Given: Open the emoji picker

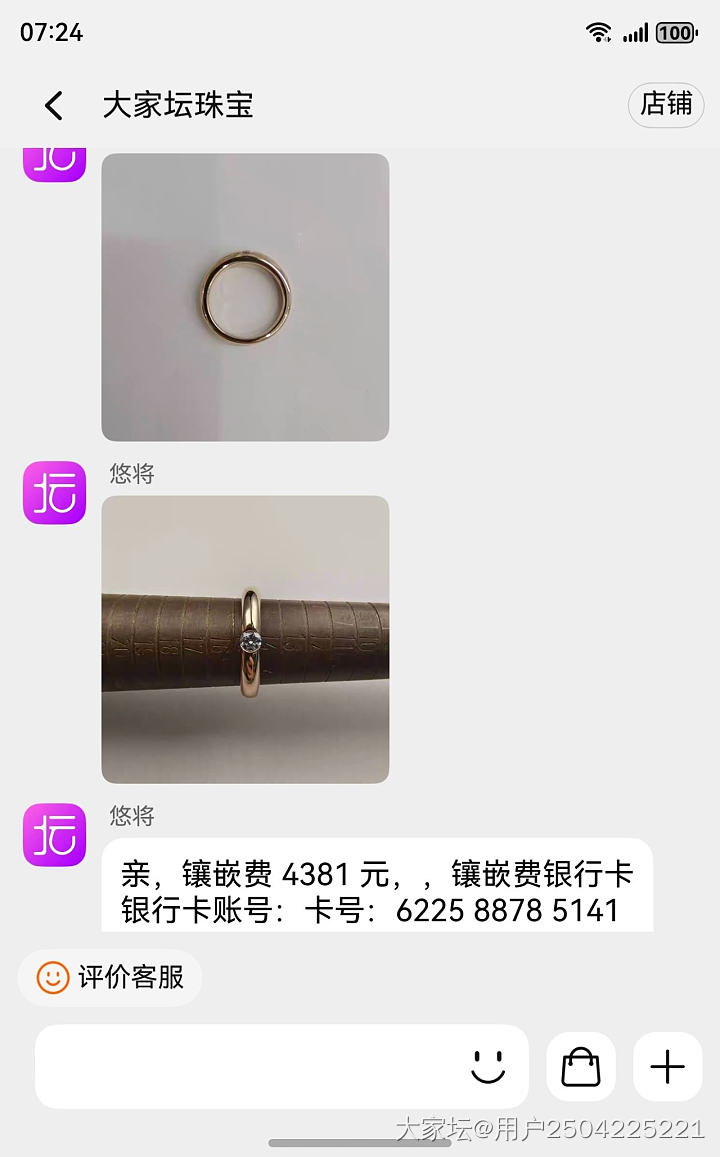Looking at the screenshot, I should tap(488, 1067).
